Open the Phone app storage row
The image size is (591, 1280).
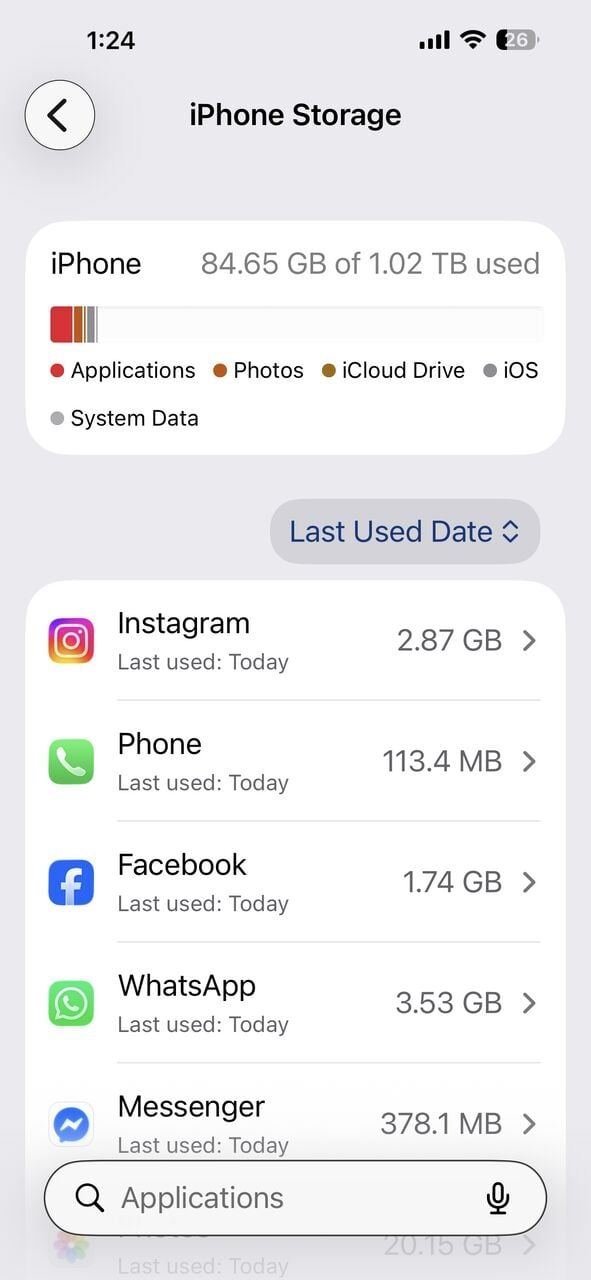(295, 762)
